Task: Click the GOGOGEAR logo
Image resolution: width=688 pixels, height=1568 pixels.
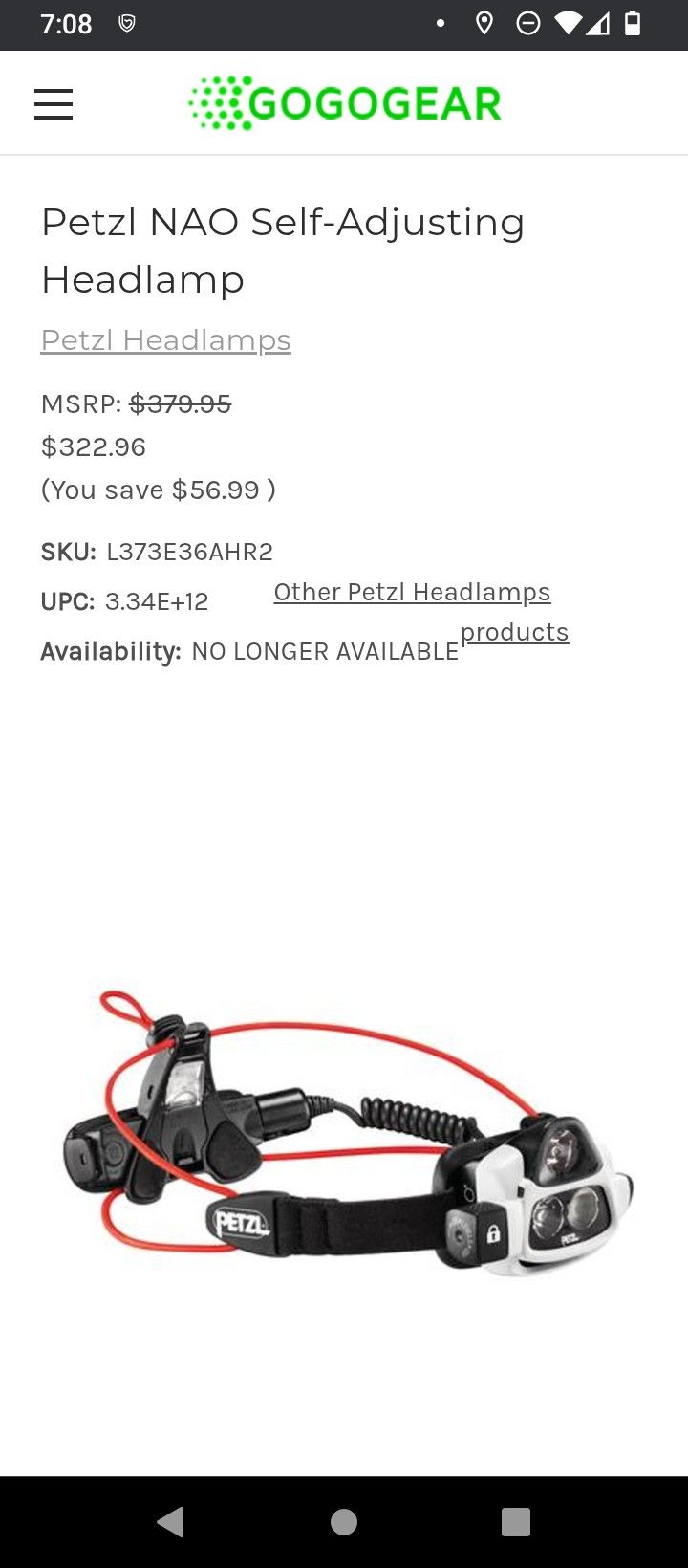Action: pos(346,102)
